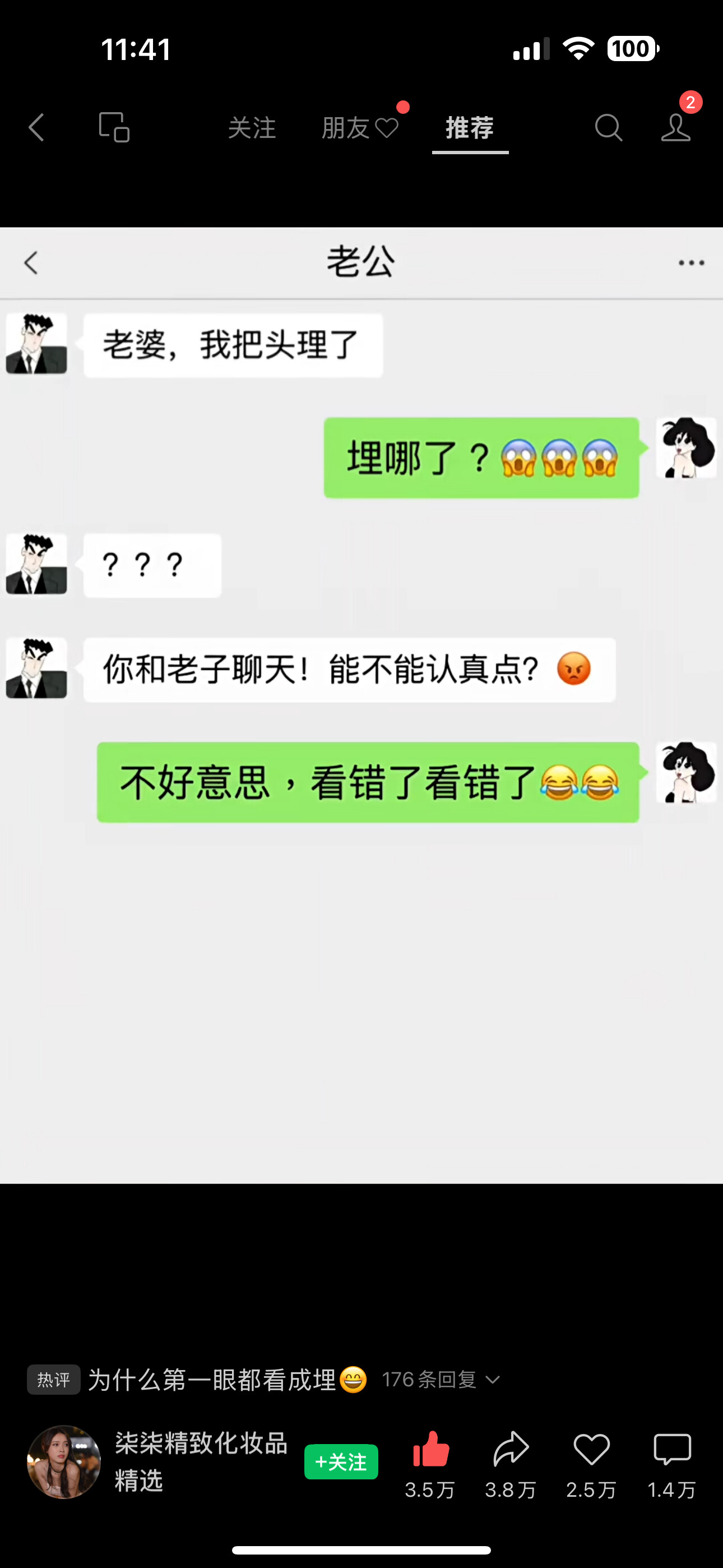The width and height of the screenshot is (723, 1568).
Task: Expand the 176条回复 hot comment
Action: [x=441, y=1380]
